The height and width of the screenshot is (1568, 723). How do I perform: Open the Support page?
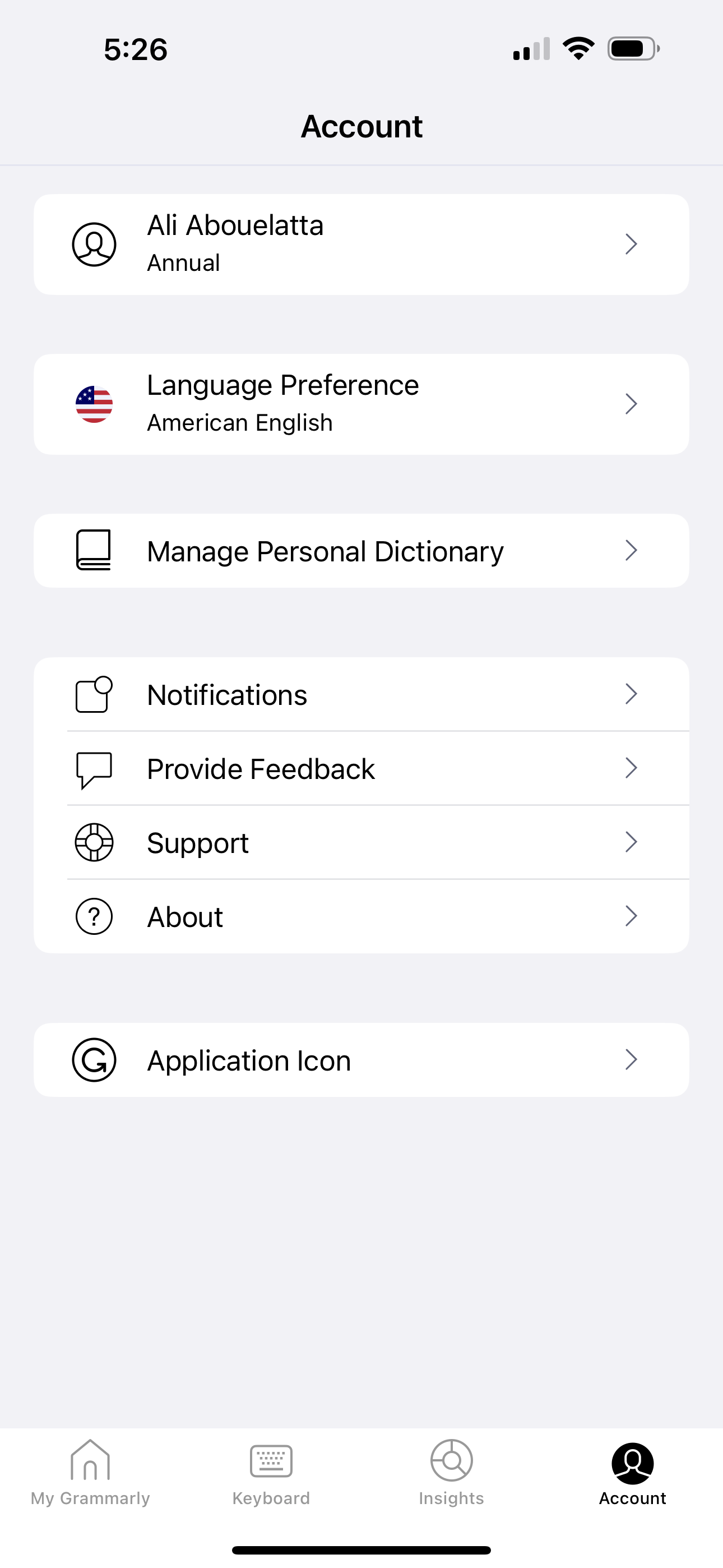[x=361, y=842]
